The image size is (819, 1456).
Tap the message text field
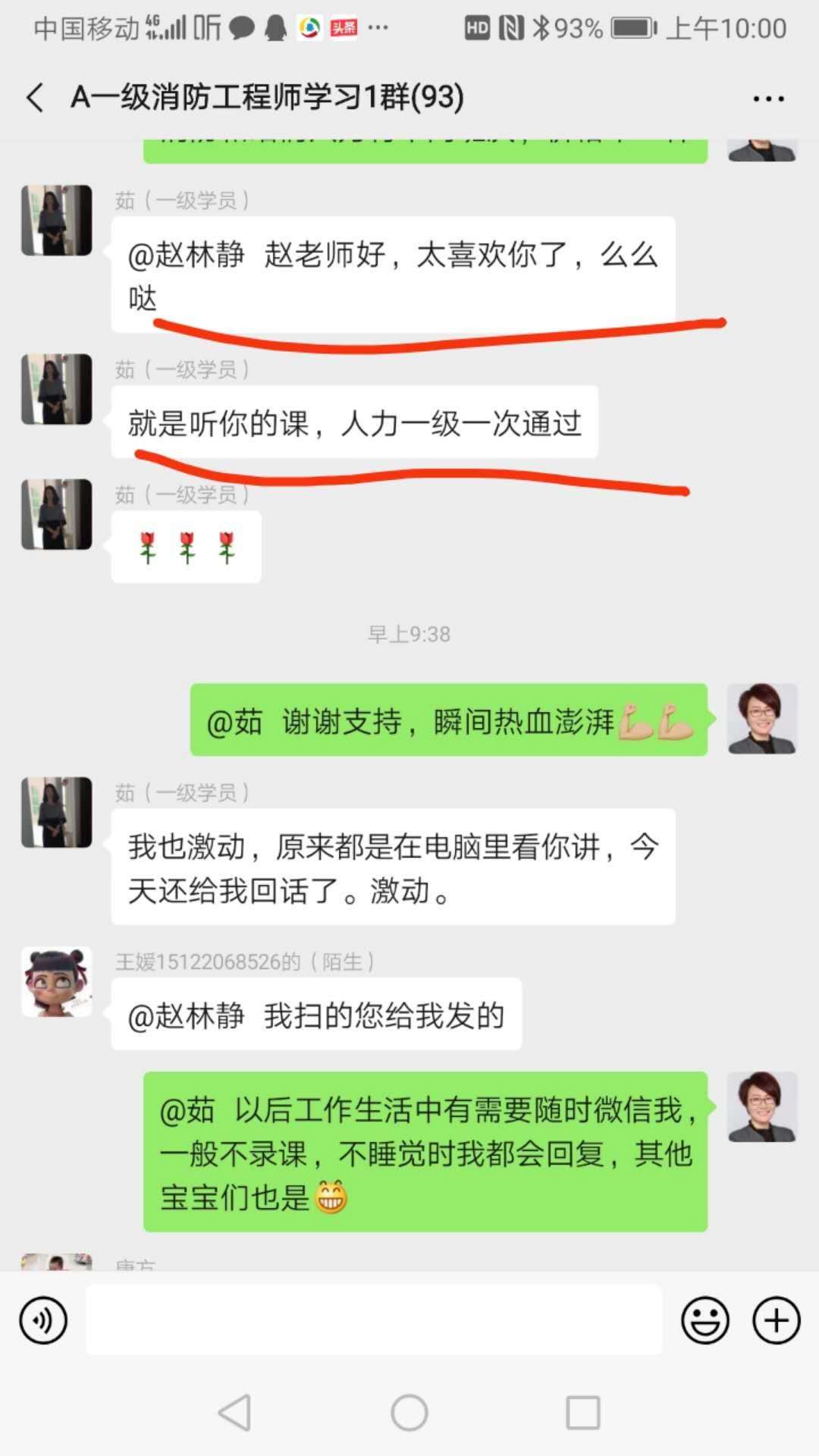(373, 1320)
